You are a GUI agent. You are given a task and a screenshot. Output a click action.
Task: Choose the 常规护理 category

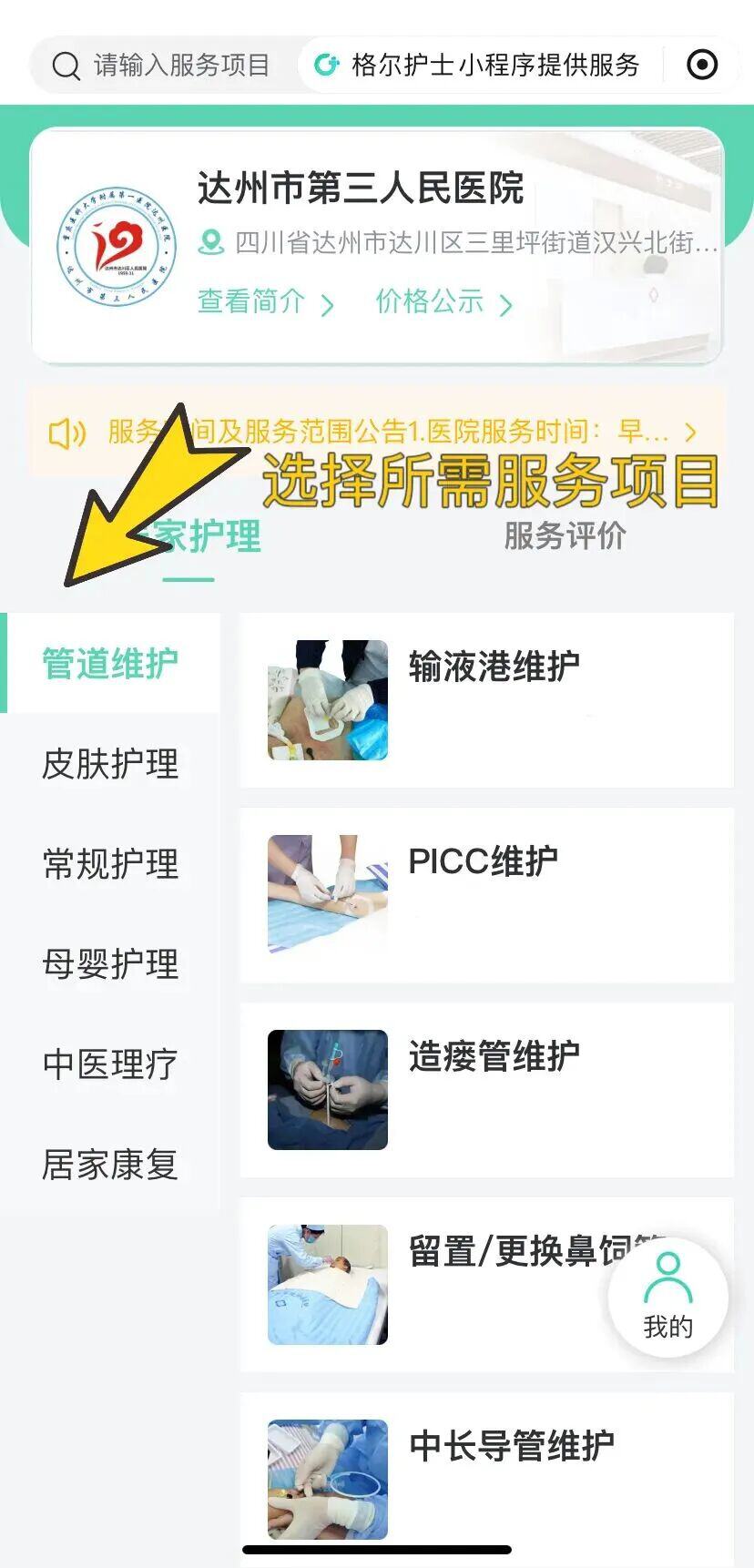[110, 863]
